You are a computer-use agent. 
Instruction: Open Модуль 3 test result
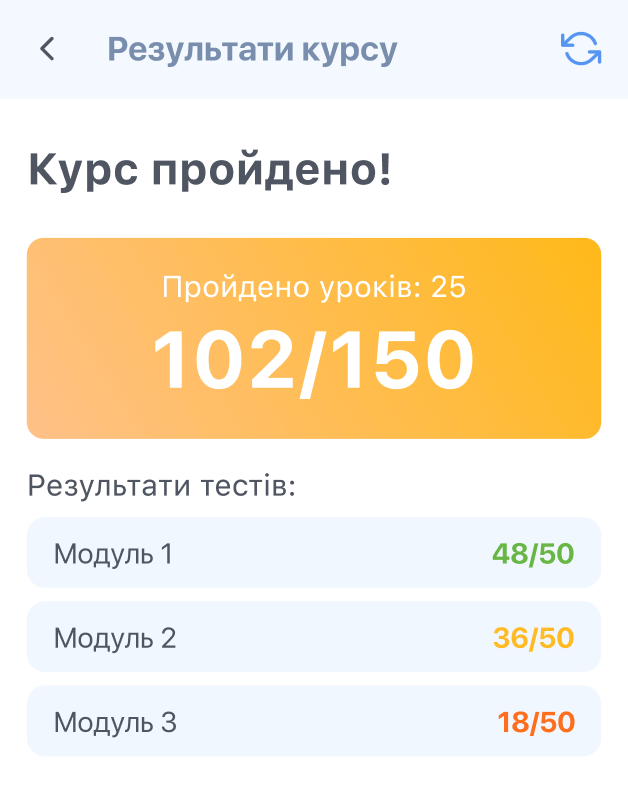tap(313, 721)
